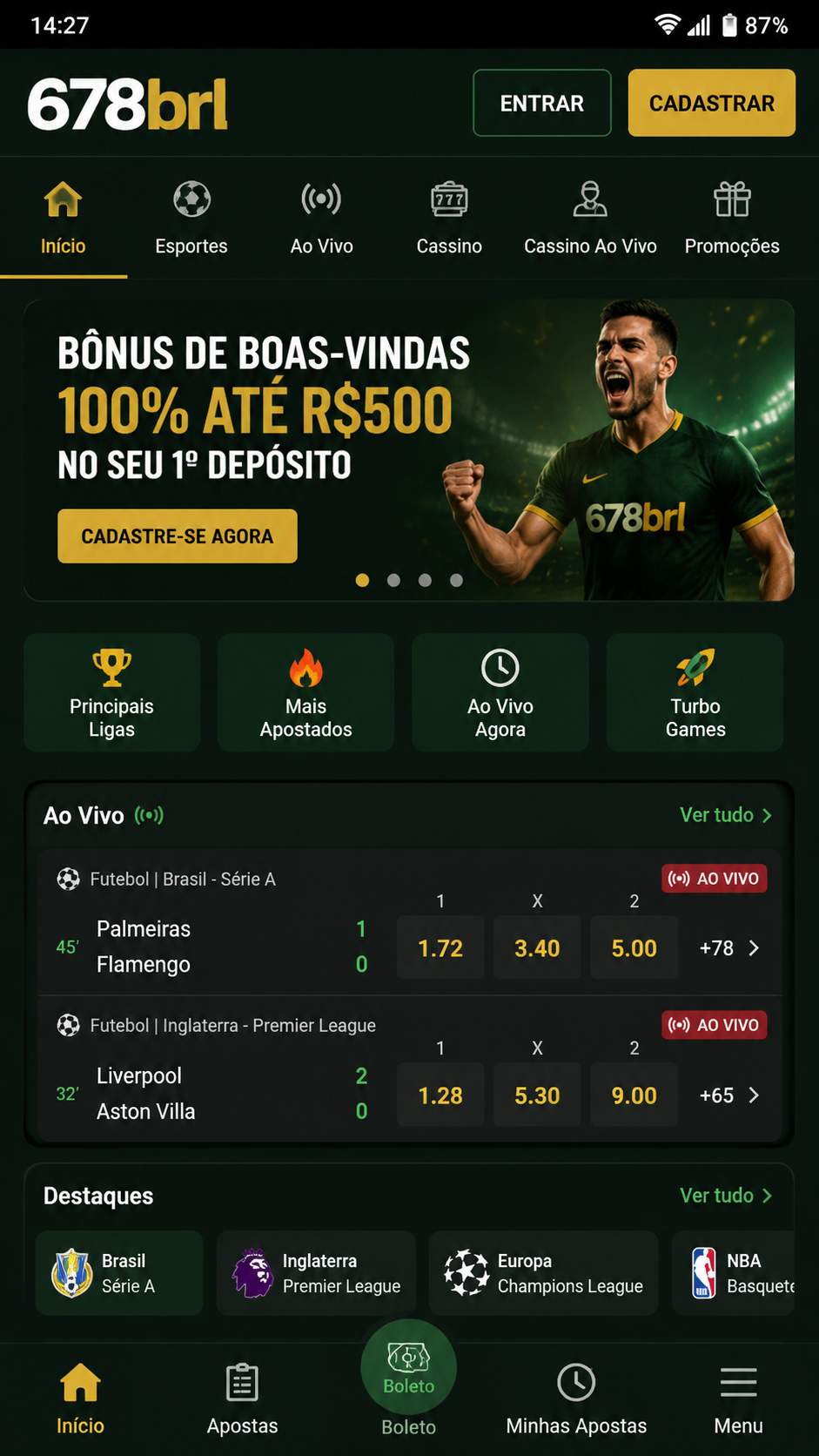Screen dimensions: 819x1456
Task: Select the Mais Apostados shortcut
Action: click(305, 692)
